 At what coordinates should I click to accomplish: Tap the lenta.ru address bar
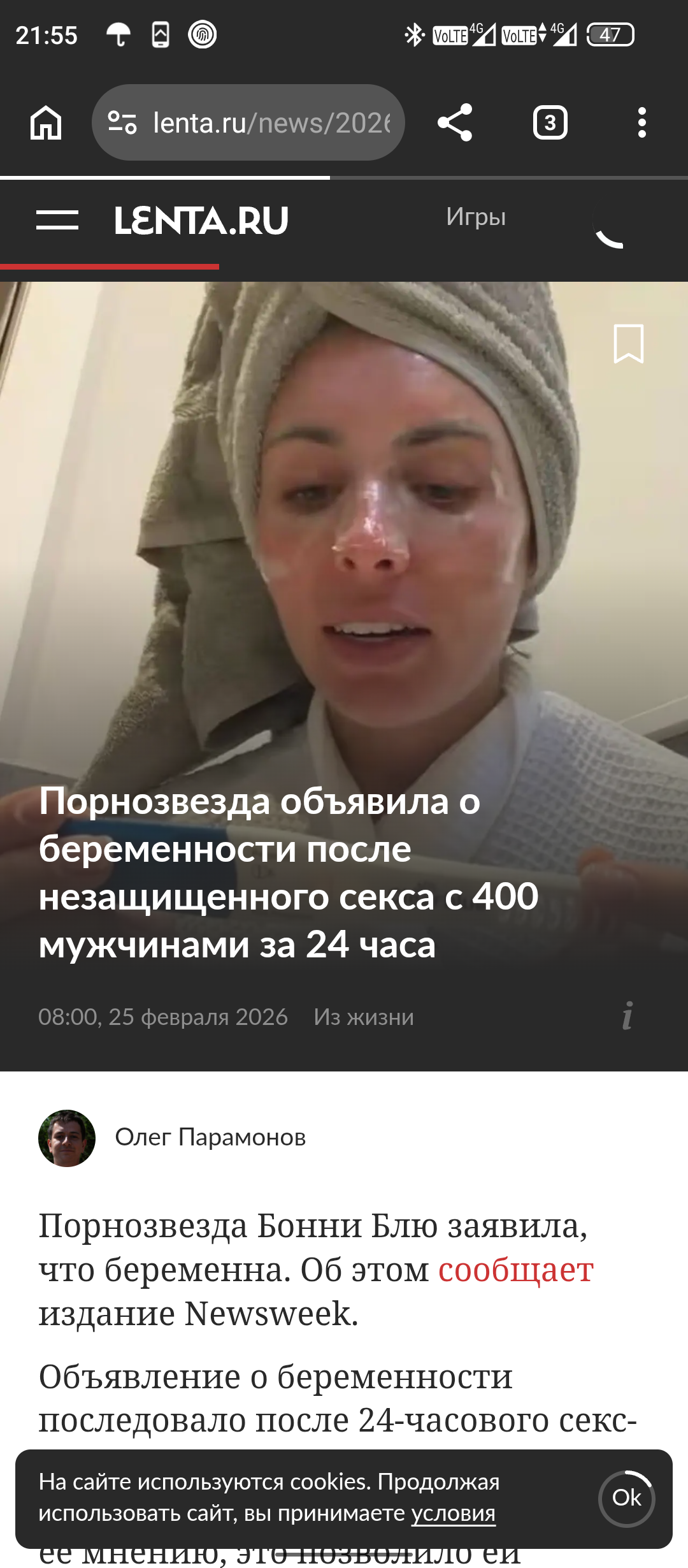tap(255, 122)
